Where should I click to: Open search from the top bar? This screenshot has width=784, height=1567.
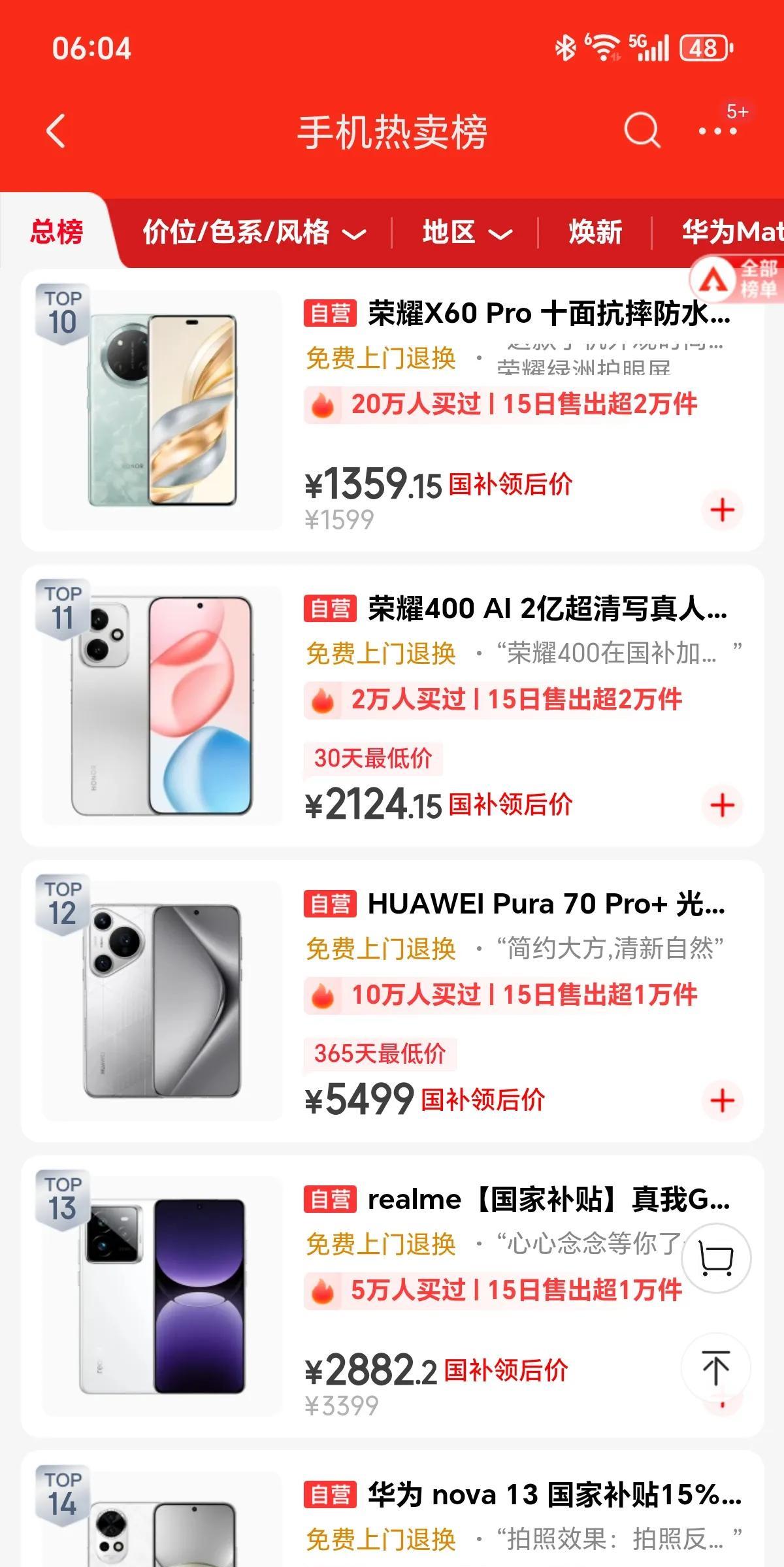(642, 131)
